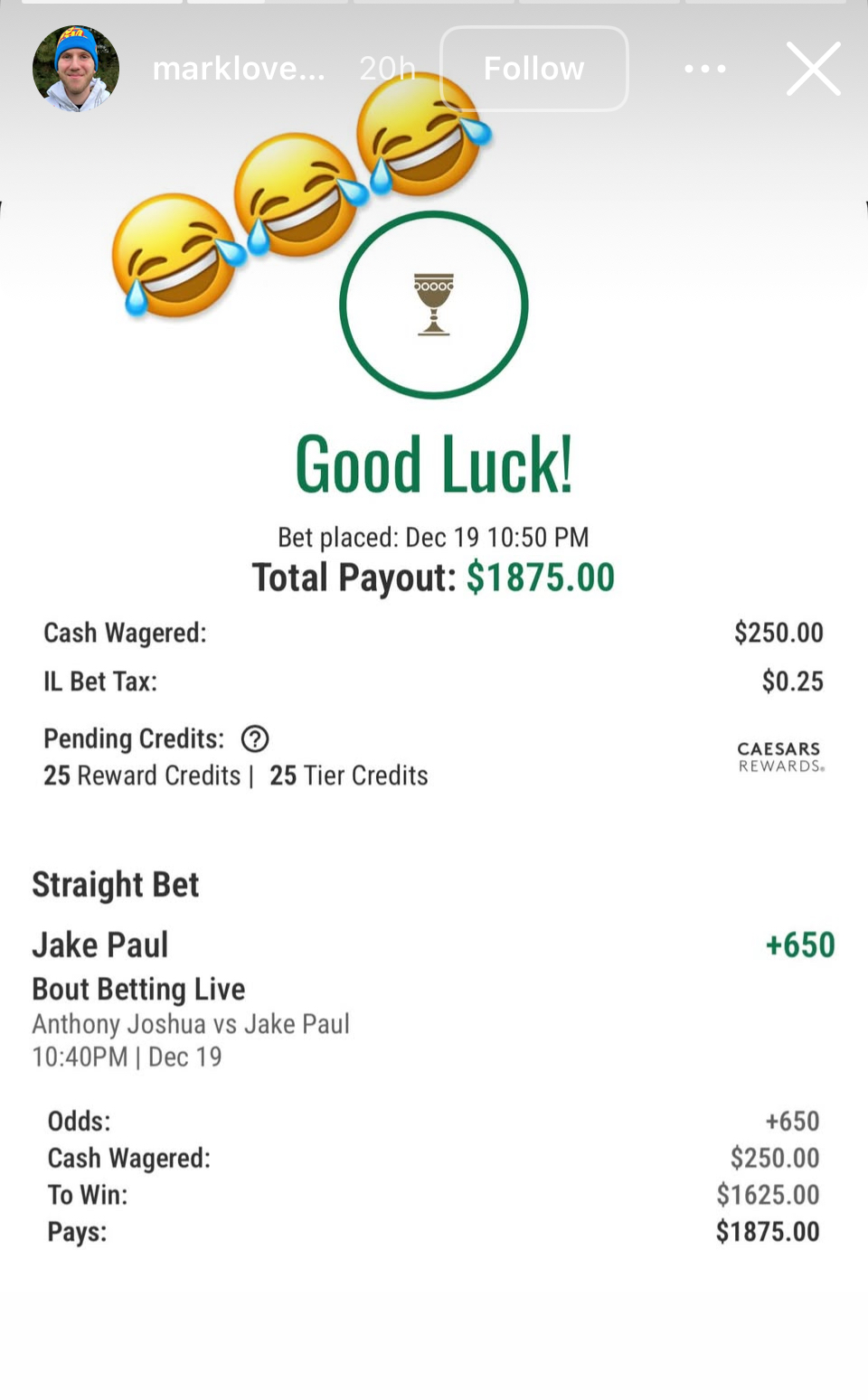Close the story viewer

(x=813, y=69)
